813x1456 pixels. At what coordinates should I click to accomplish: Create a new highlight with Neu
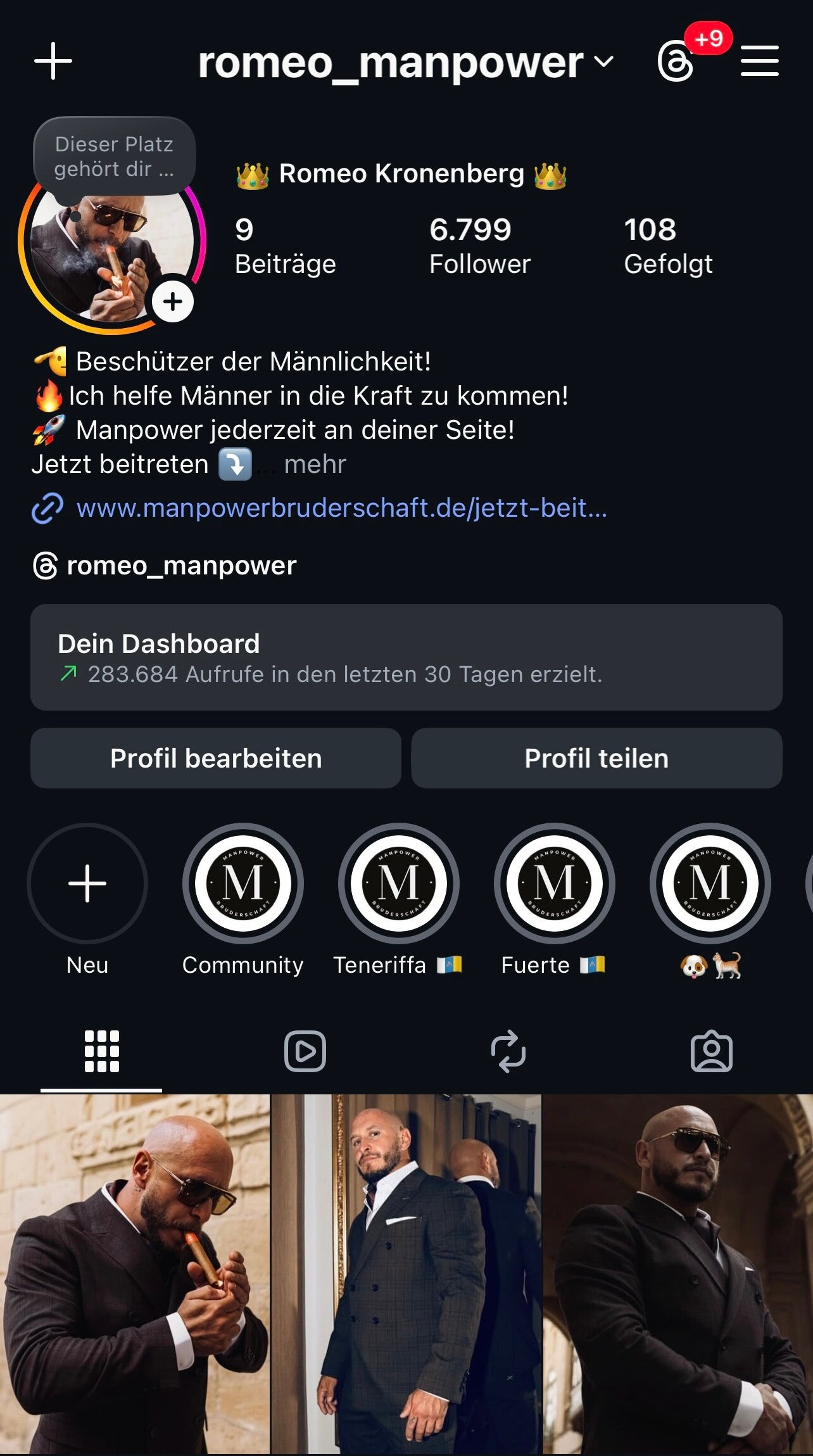coord(87,883)
